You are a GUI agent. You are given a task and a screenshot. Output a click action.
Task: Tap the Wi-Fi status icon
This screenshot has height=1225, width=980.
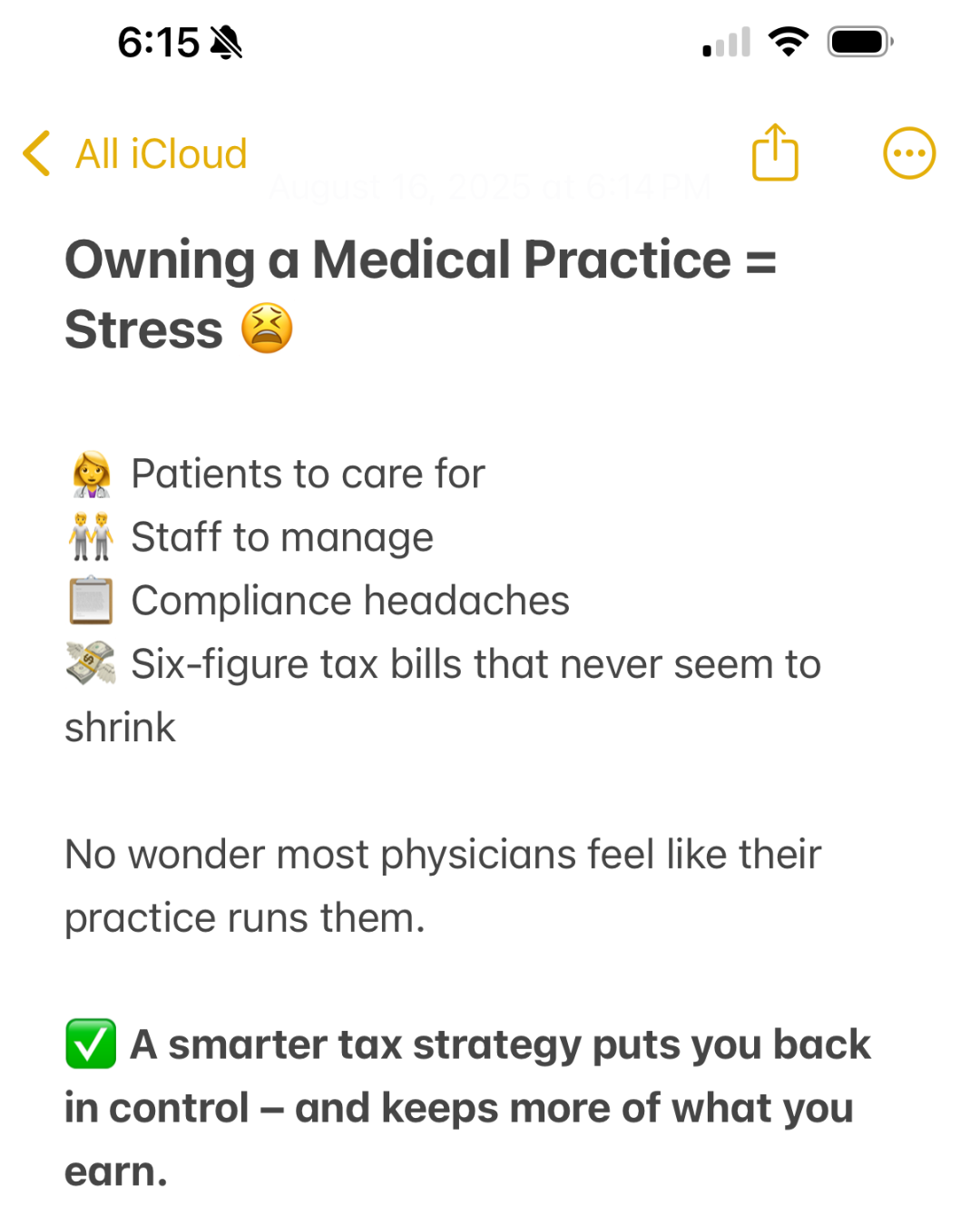(x=789, y=41)
